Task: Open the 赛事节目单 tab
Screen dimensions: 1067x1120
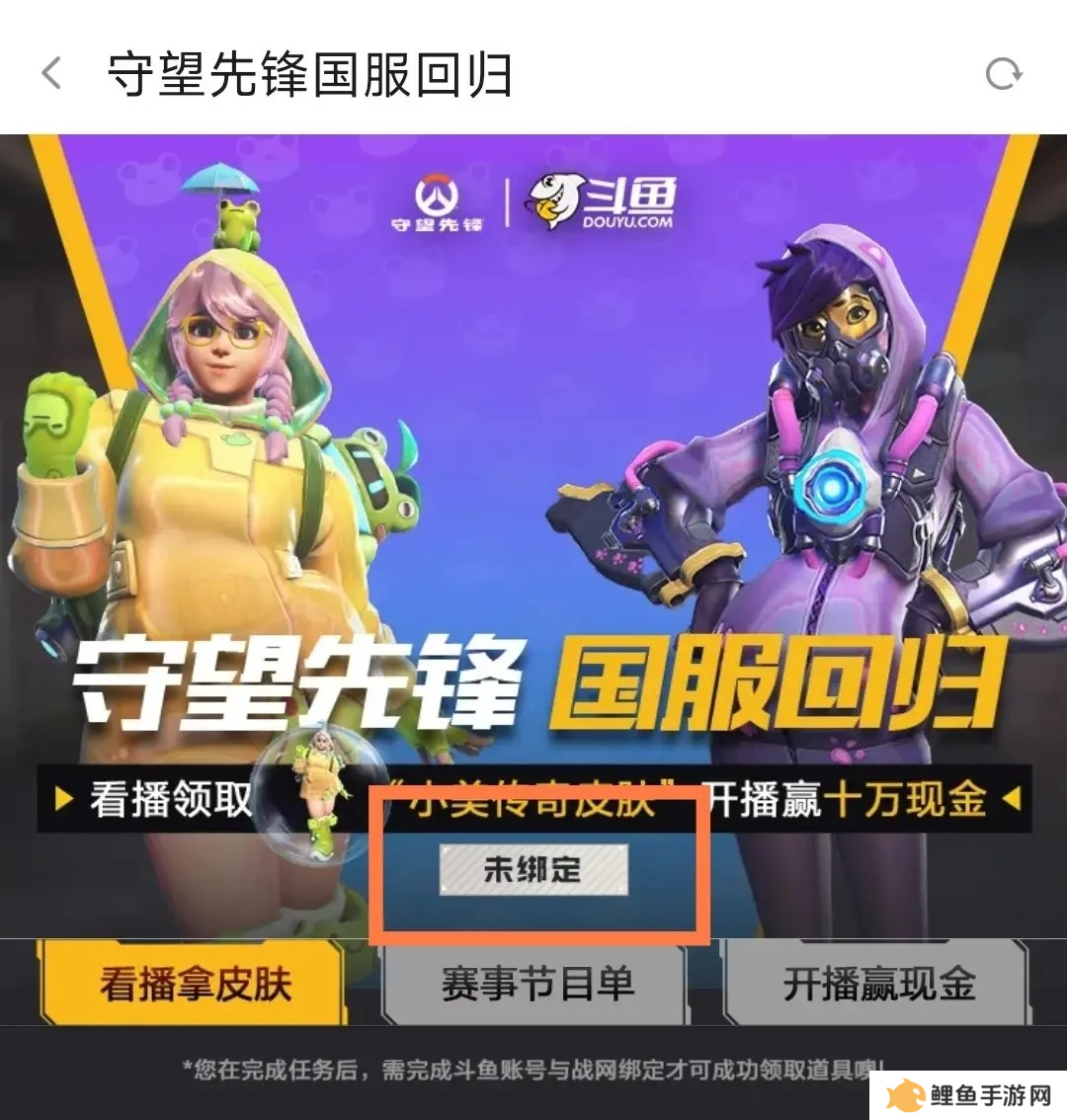Action: click(x=536, y=985)
